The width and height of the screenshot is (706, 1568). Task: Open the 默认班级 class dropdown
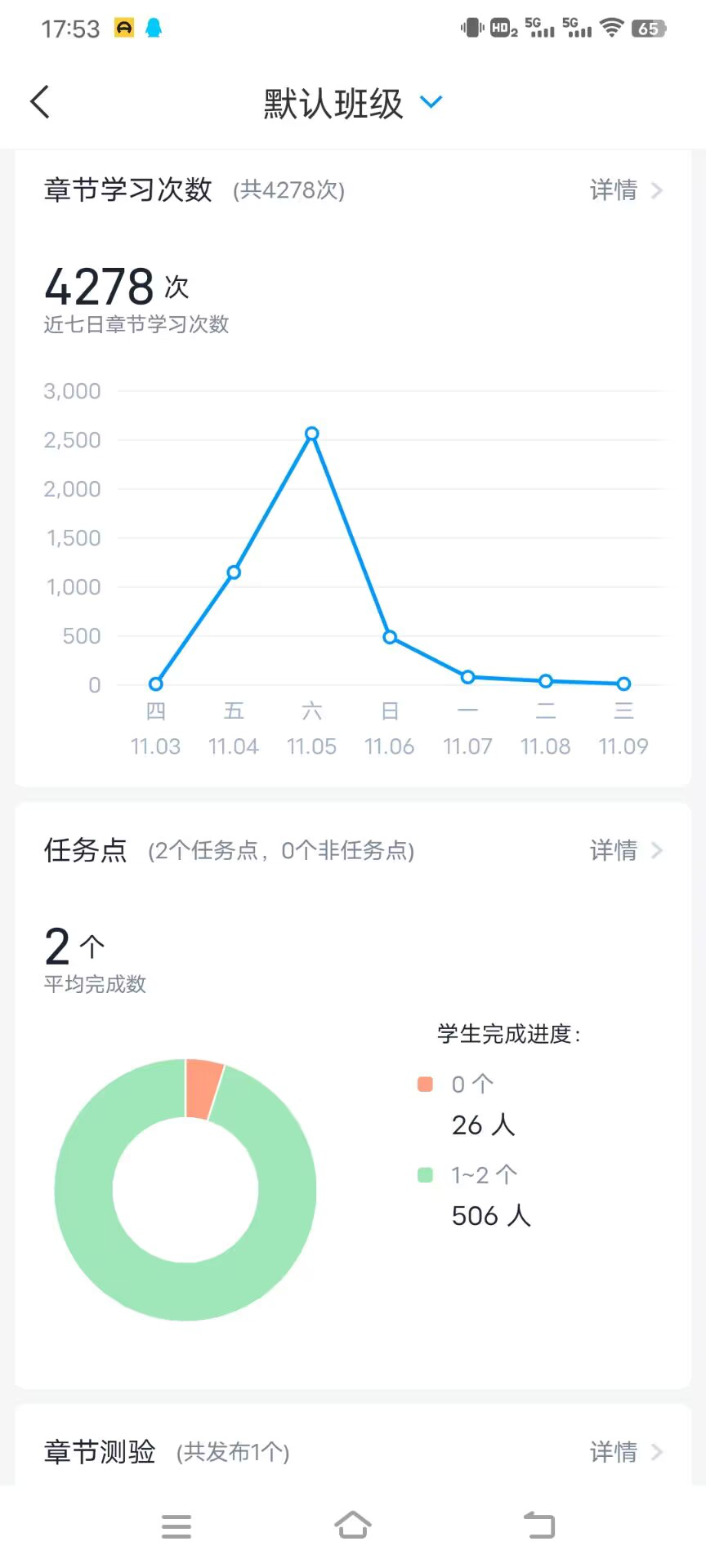[x=351, y=103]
